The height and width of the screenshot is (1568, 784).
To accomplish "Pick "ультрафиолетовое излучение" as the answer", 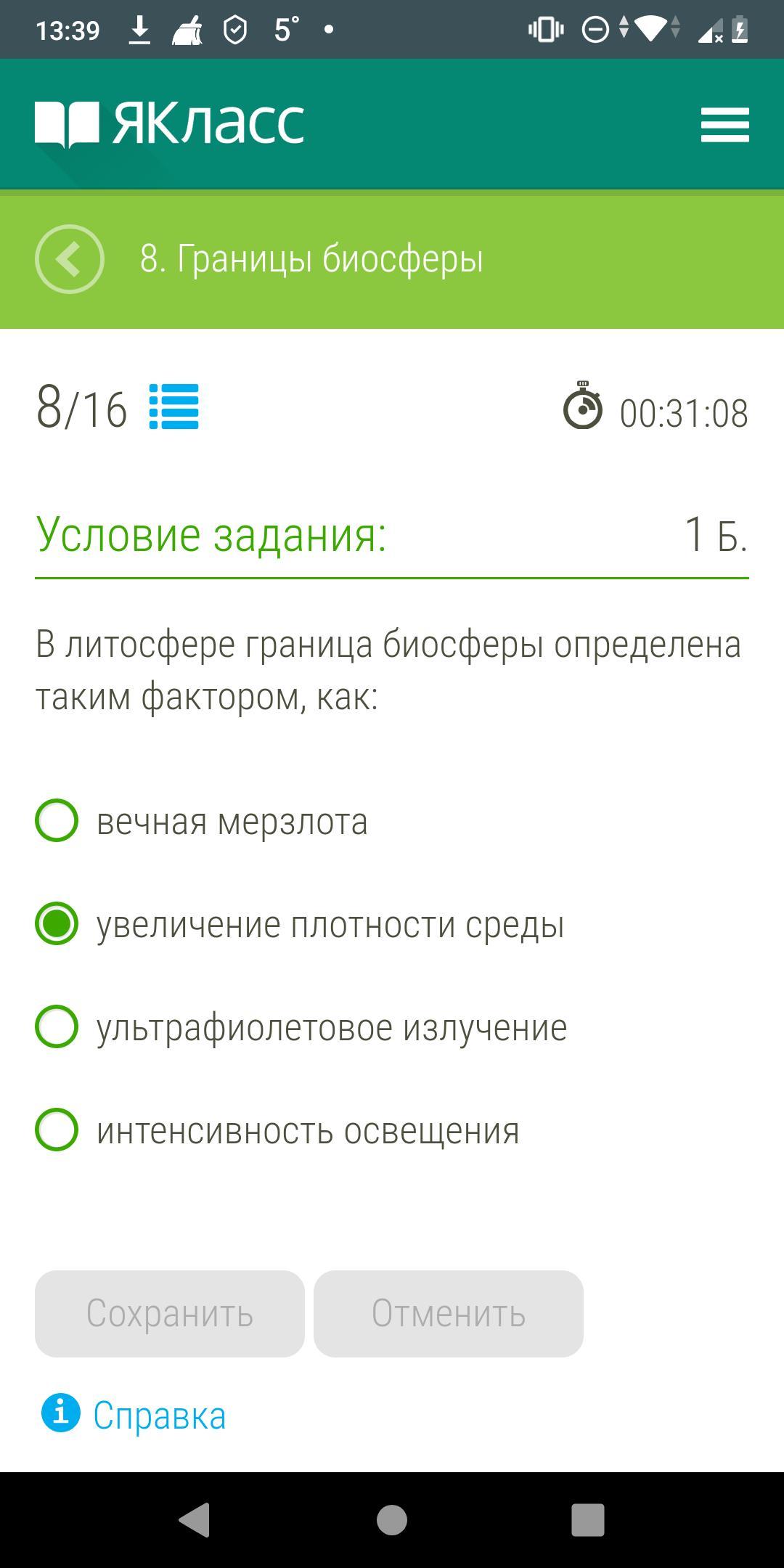I will pyautogui.click(x=57, y=1027).
